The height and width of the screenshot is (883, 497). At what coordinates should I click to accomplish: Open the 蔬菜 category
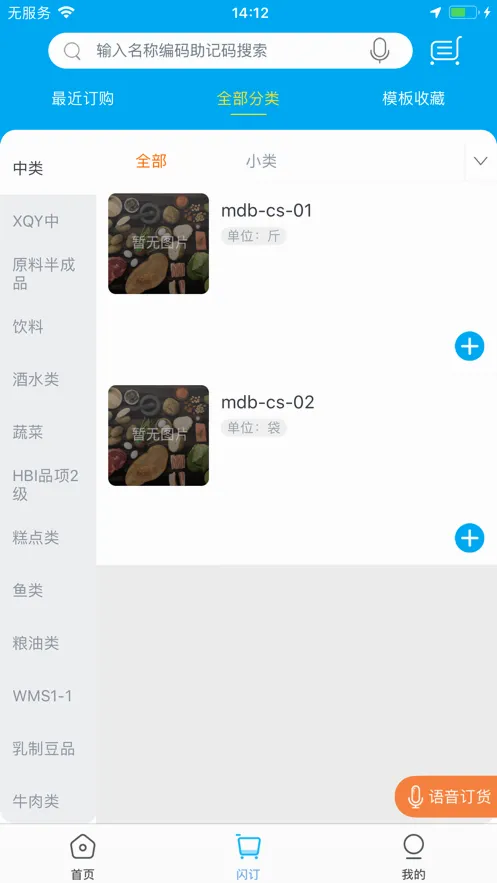[x=28, y=432]
